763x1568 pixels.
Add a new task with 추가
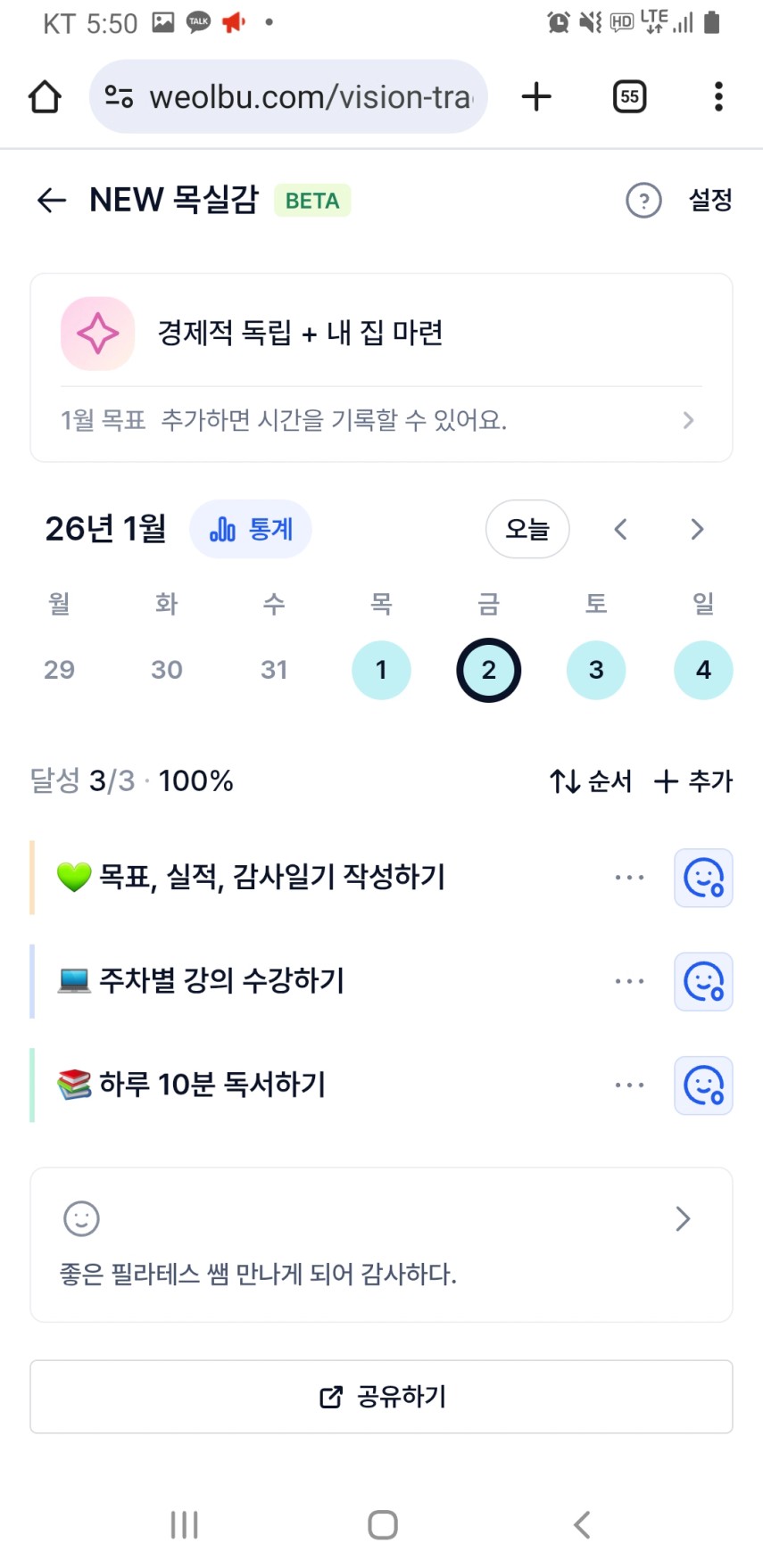click(x=693, y=781)
